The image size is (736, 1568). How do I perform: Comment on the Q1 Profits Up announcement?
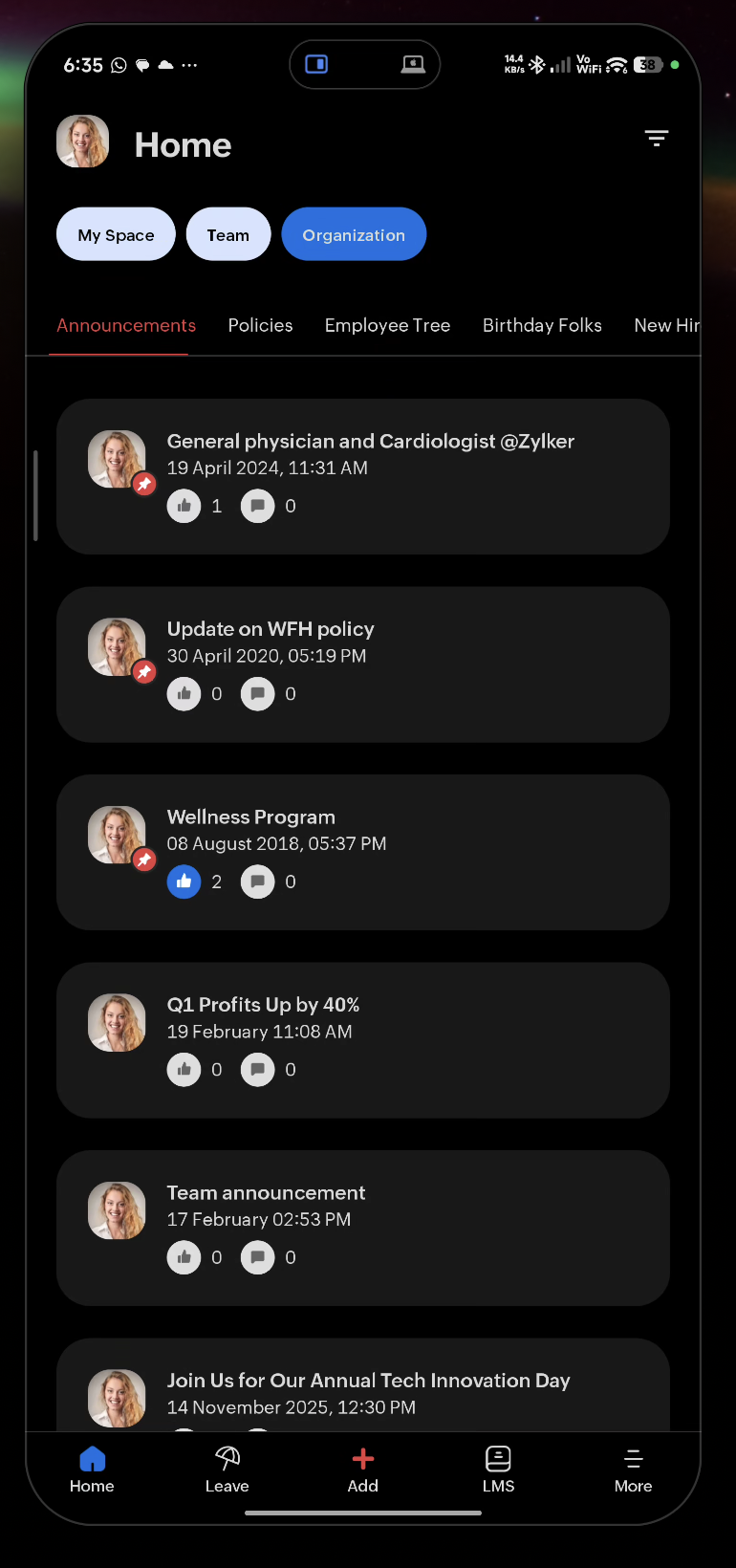tap(257, 1070)
